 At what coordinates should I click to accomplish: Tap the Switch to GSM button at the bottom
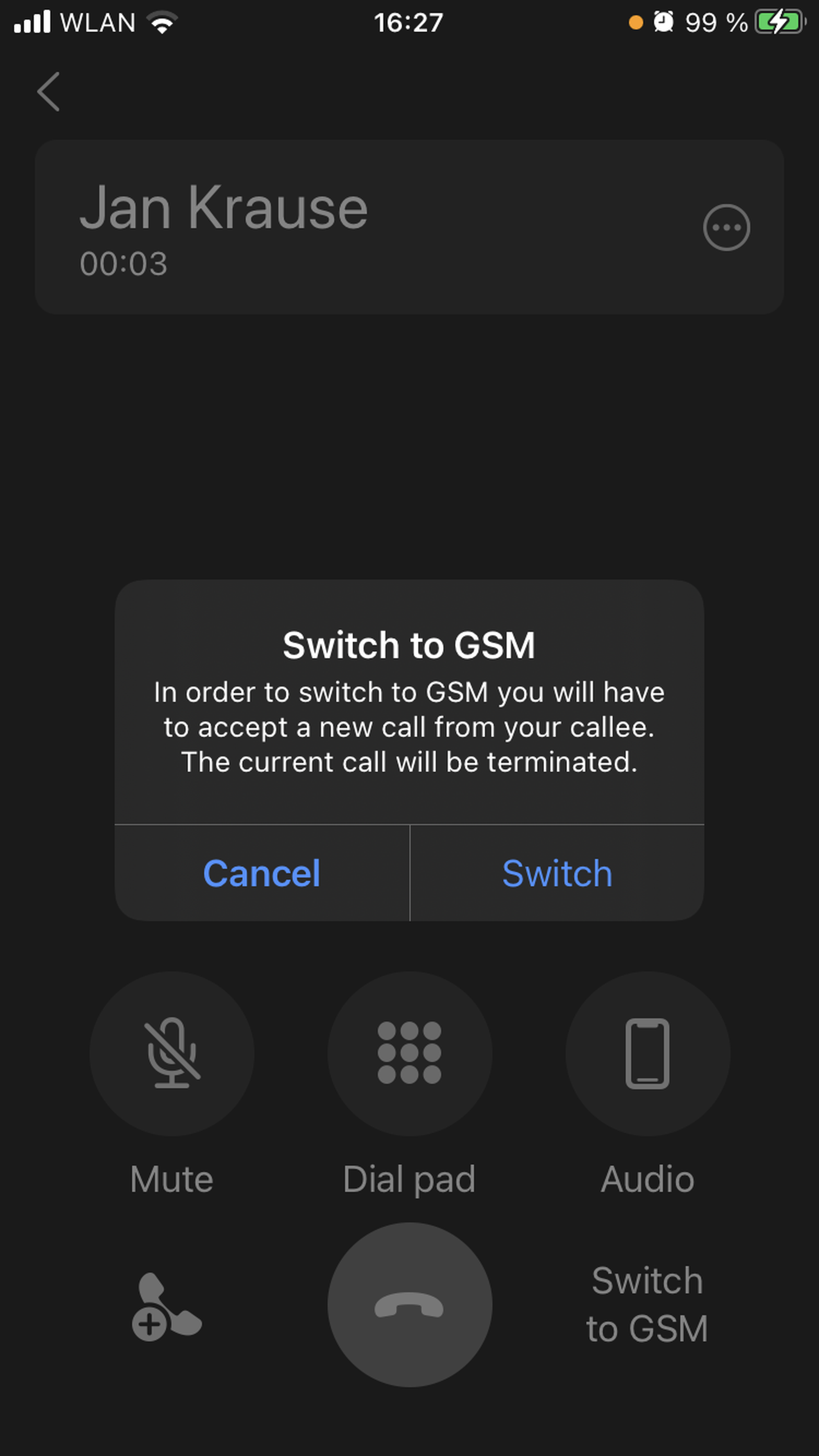click(647, 1305)
